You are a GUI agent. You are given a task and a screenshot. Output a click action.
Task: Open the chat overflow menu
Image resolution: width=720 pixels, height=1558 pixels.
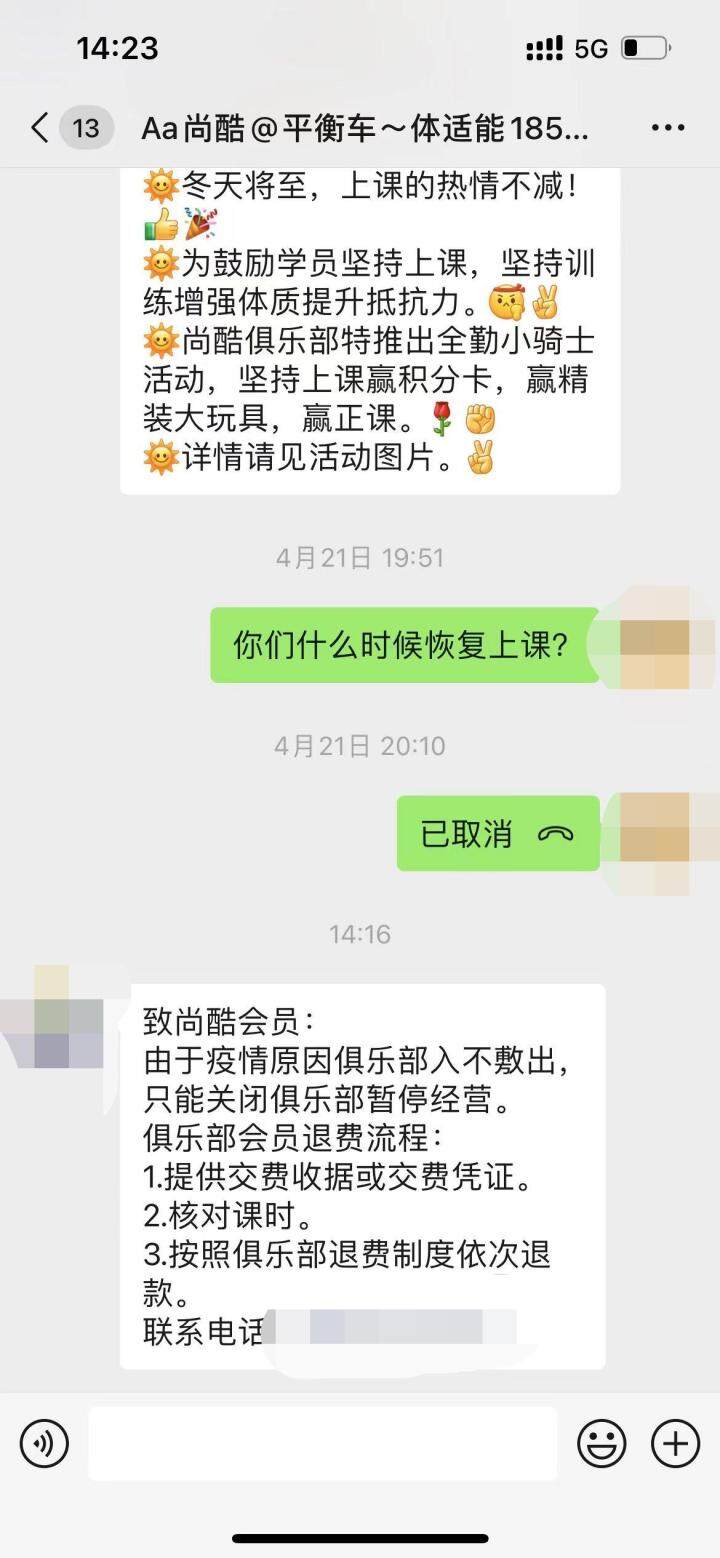tap(667, 128)
